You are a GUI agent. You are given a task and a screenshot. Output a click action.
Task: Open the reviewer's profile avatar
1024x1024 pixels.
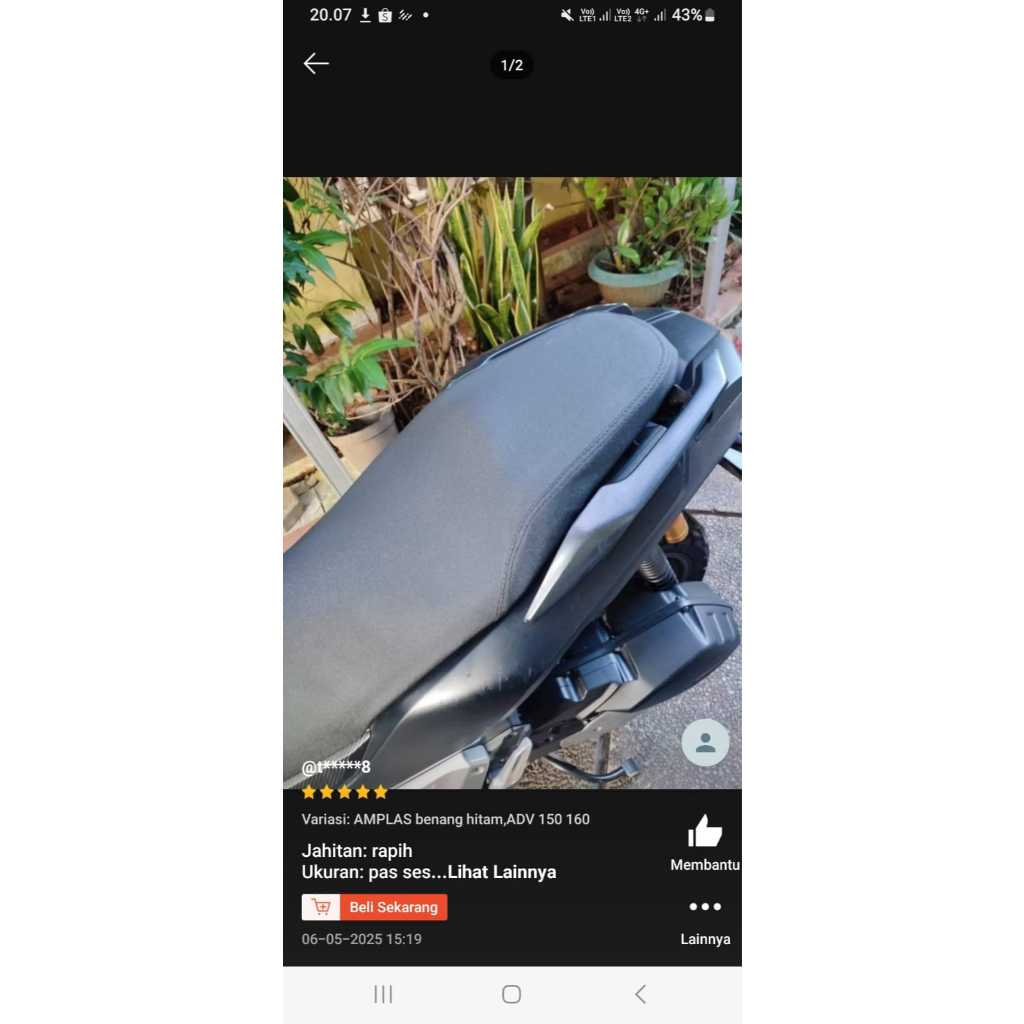[x=705, y=743]
